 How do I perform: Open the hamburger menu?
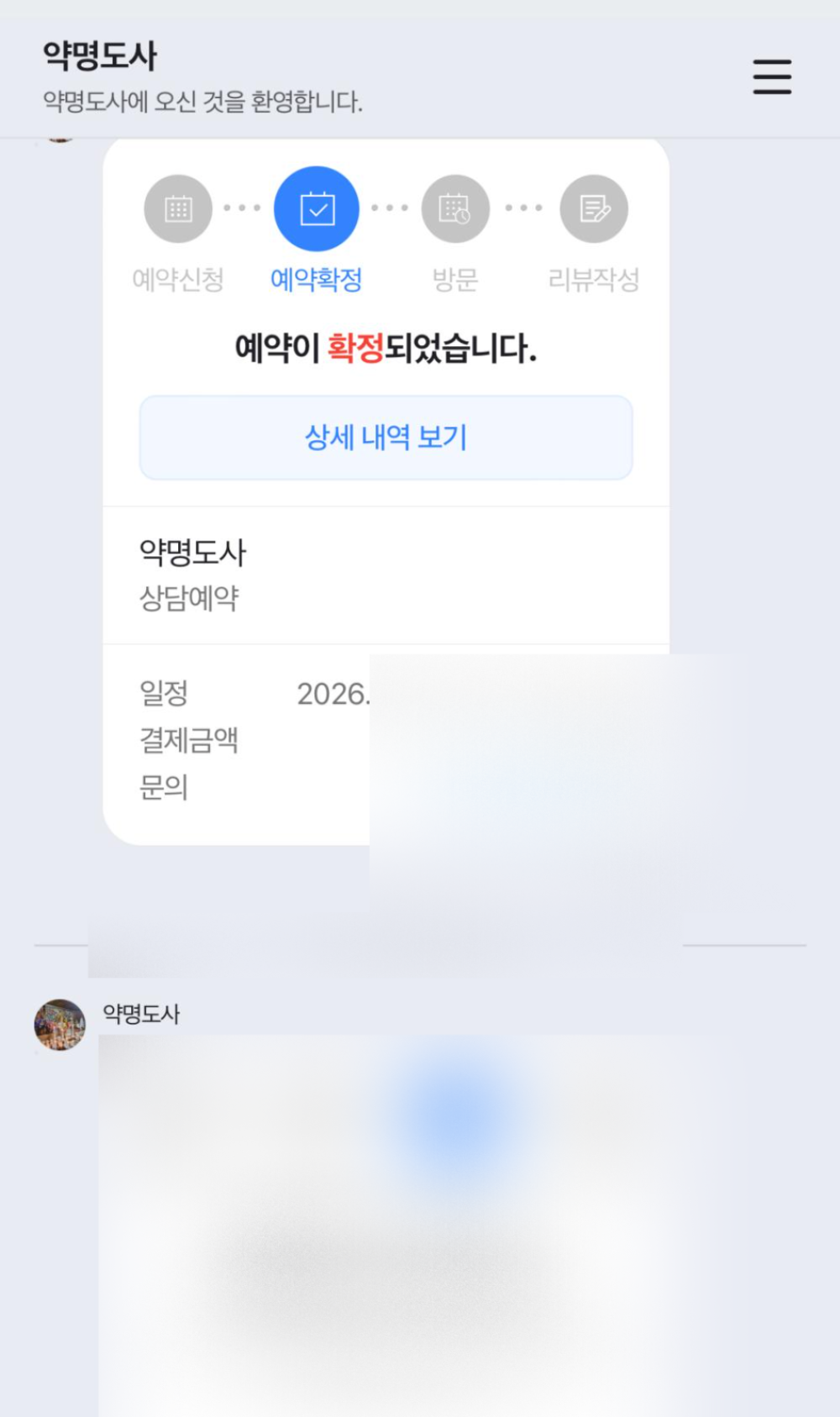[771, 77]
